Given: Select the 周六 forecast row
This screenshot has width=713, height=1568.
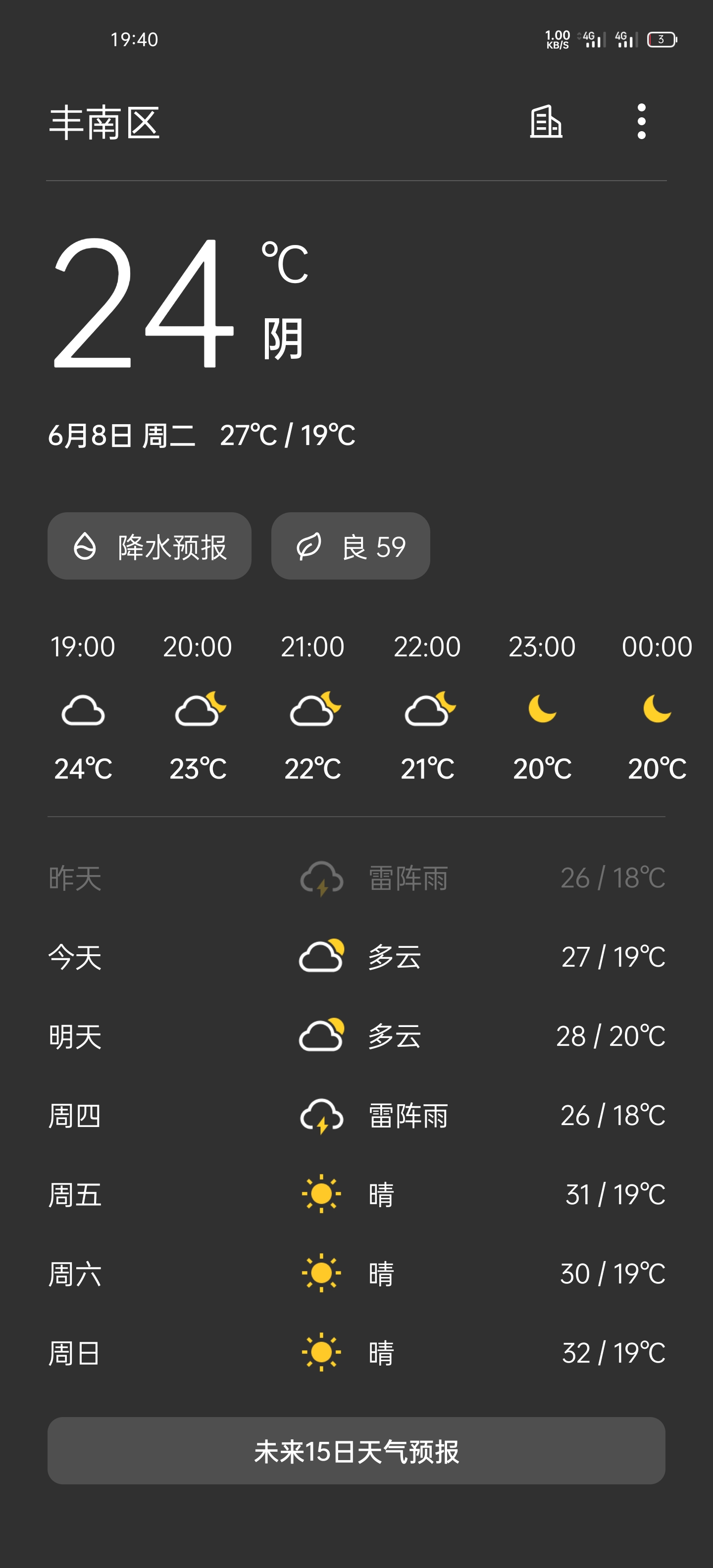Looking at the screenshot, I should coord(356,1274).
